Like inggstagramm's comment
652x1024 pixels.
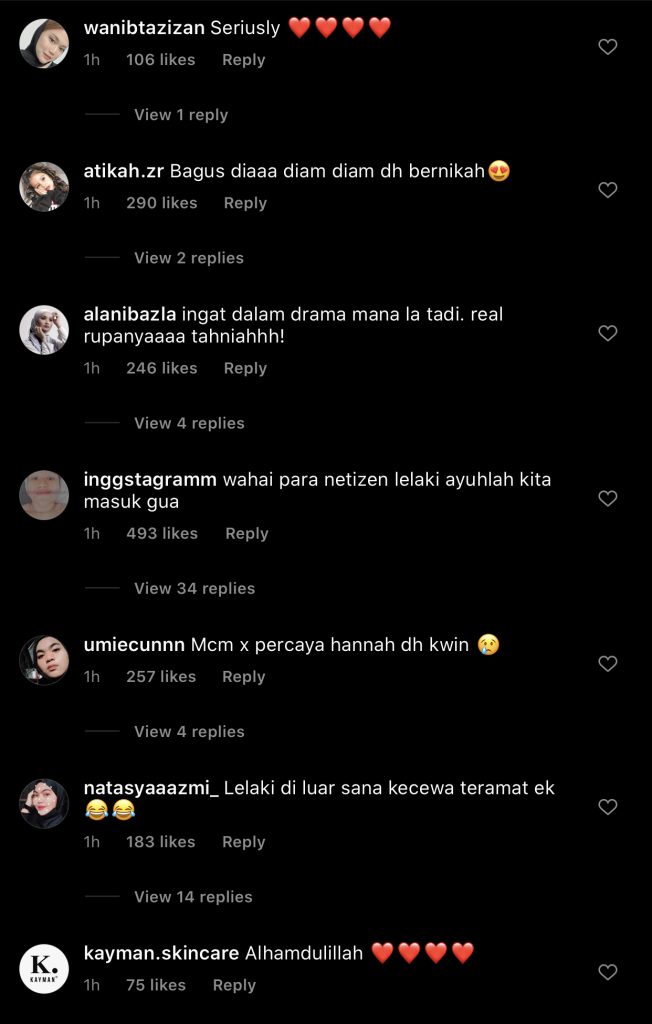[607, 498]
